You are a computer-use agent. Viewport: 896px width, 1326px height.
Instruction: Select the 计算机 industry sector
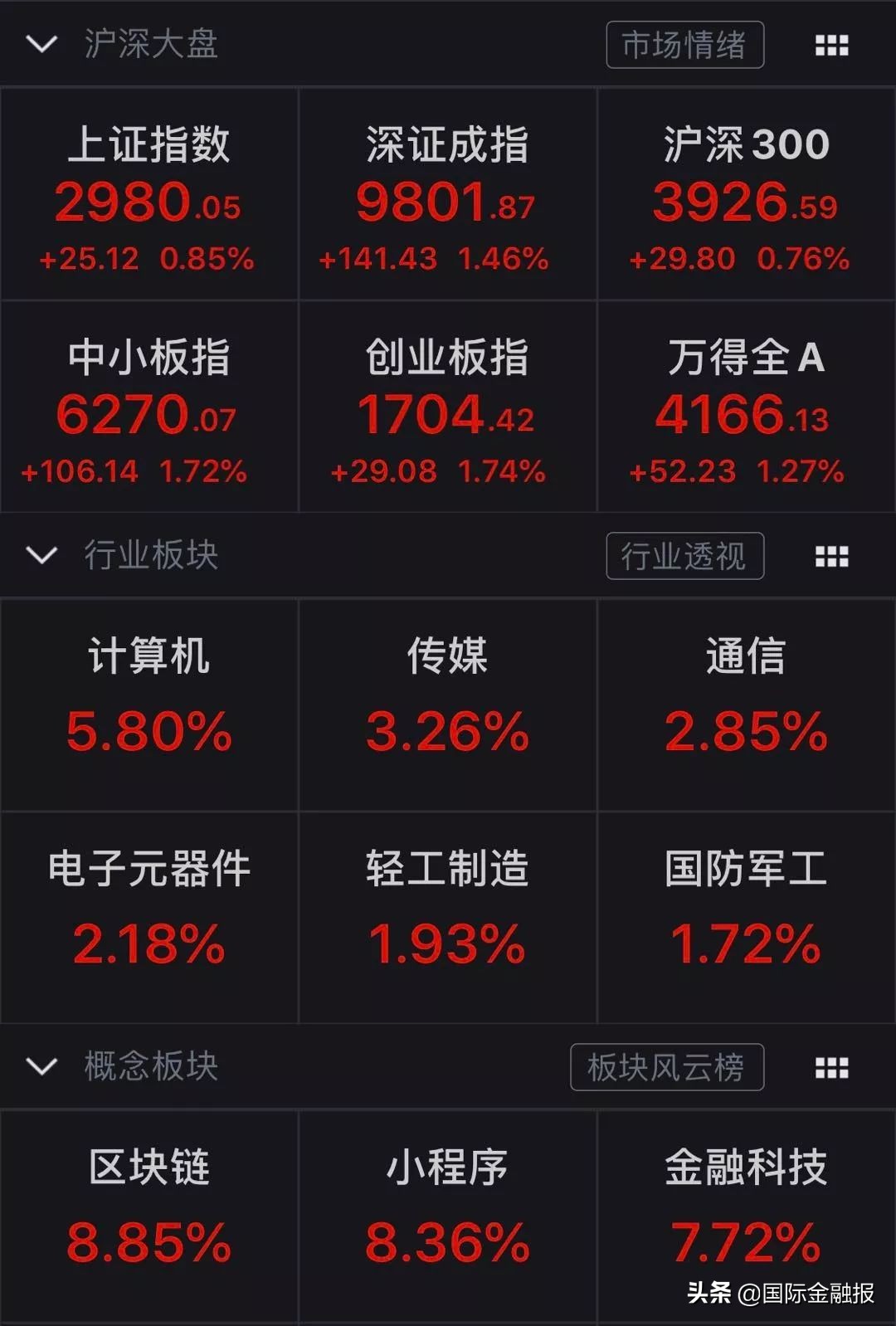[149, 697]
